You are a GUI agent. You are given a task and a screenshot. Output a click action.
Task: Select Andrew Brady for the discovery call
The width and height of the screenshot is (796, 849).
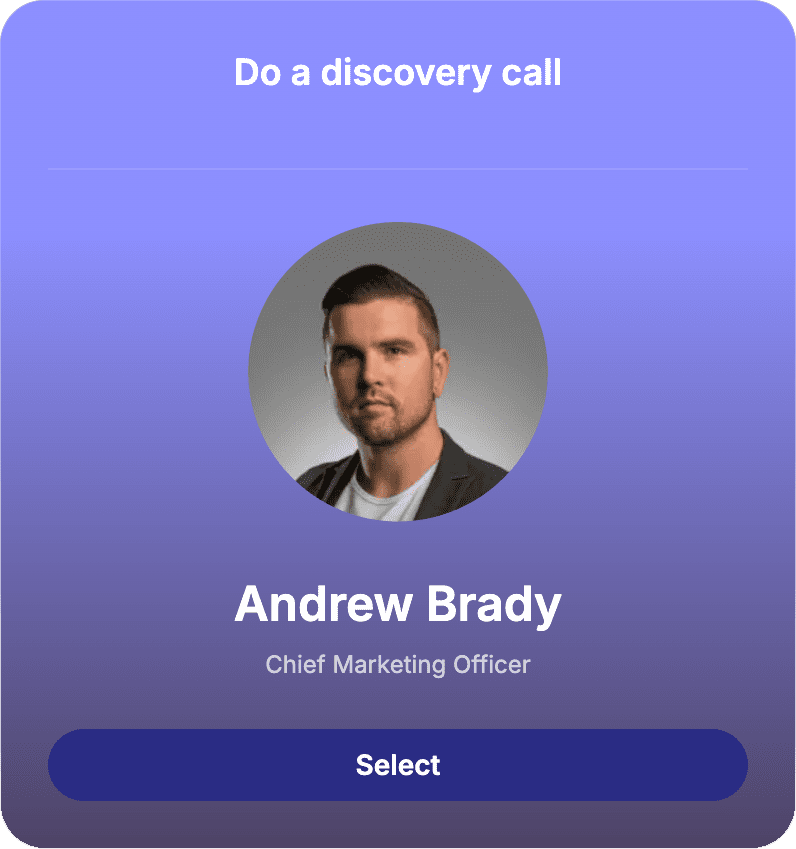pos(398,765)
